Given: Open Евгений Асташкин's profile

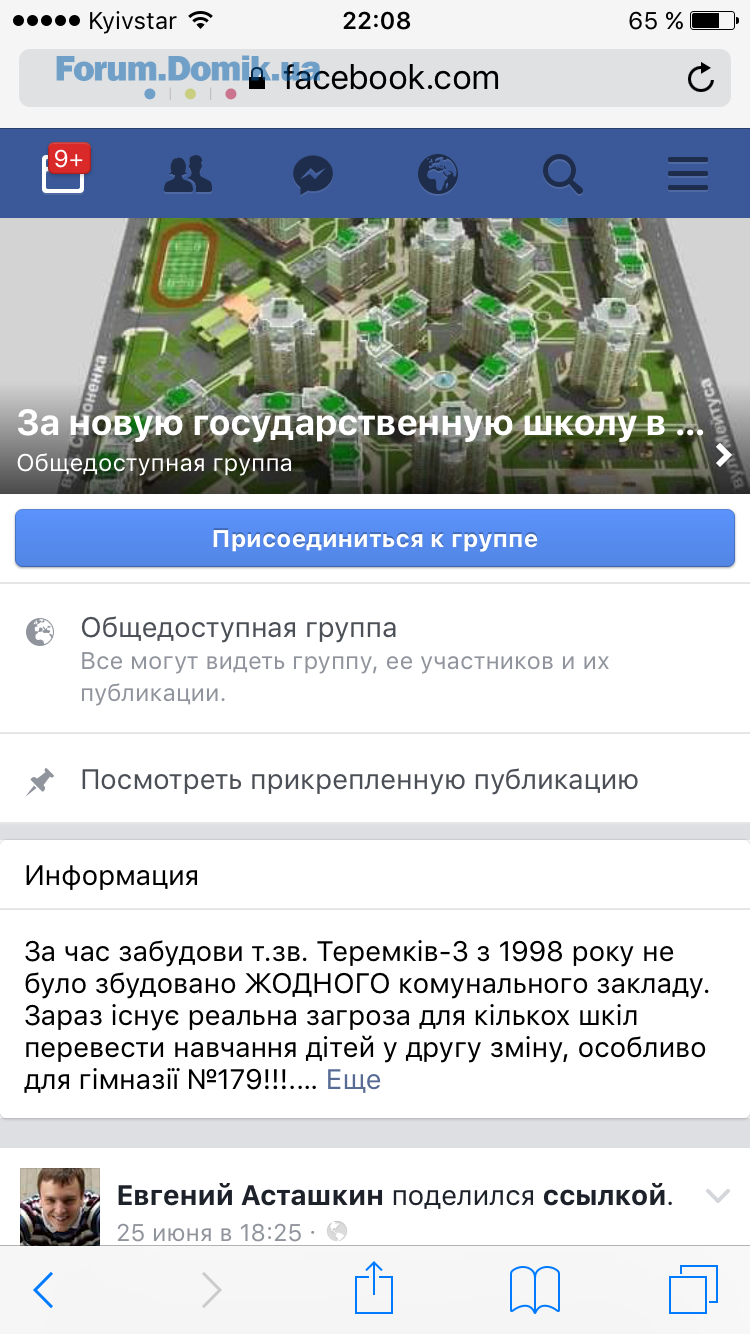Looking at the screenshot, I should [x=253, y=1195].
